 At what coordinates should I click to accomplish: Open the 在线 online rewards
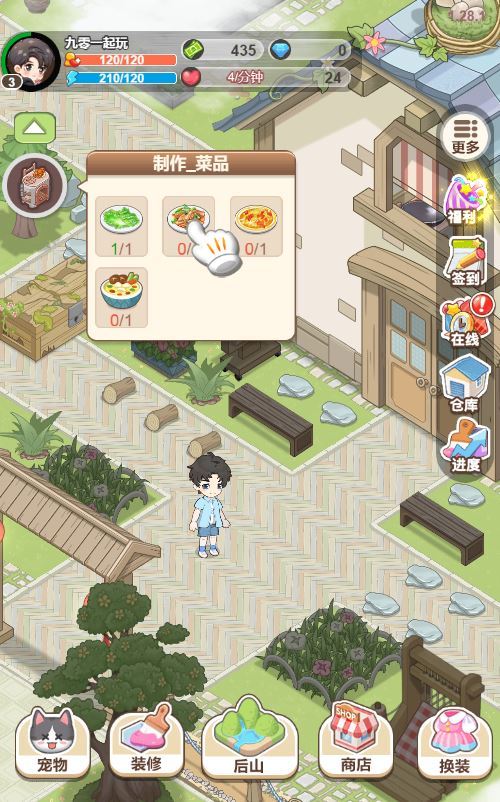tap(466, 322)
